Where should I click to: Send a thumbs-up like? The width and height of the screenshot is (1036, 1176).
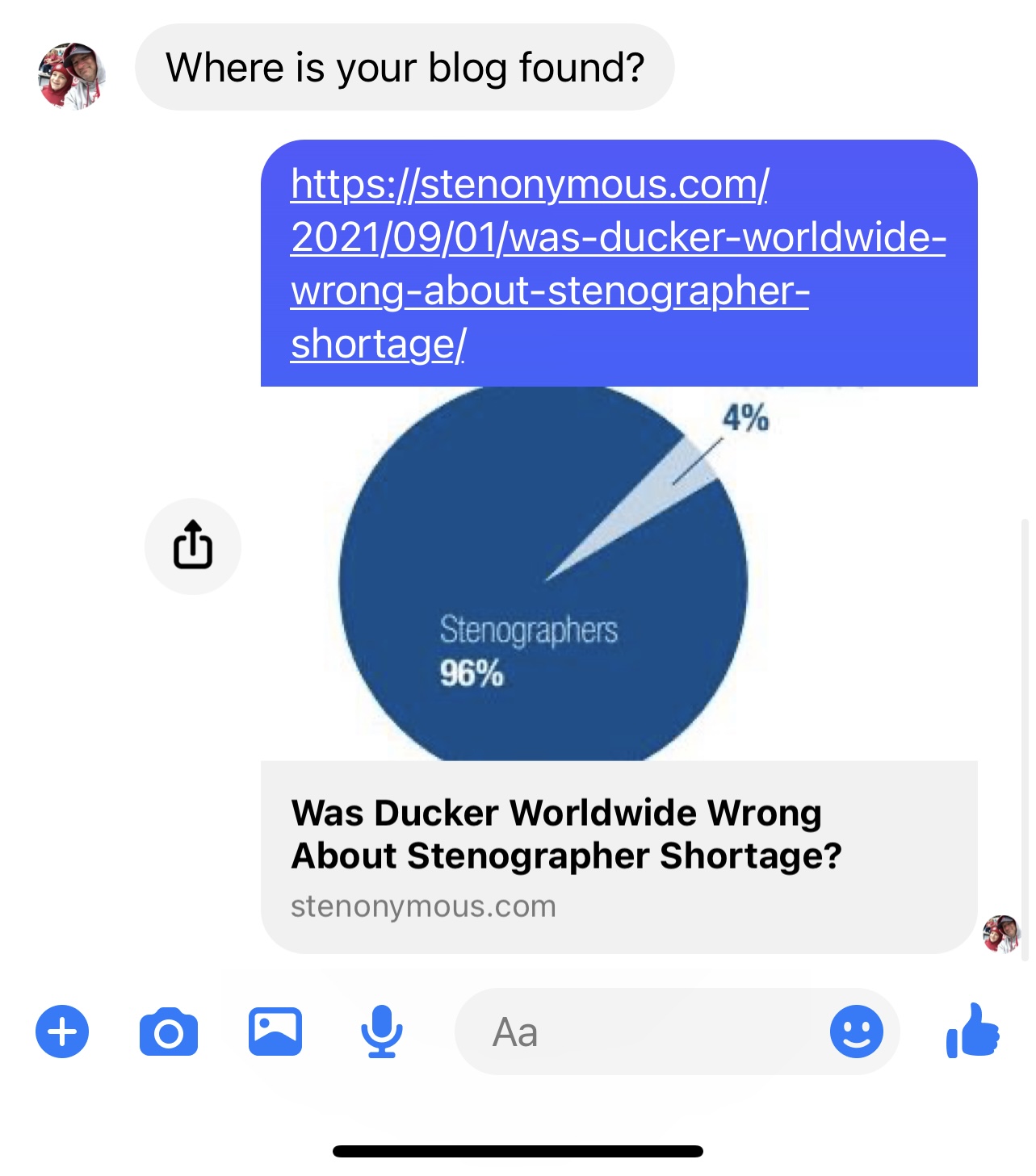pyautogui.click(x=973, y=1031)
